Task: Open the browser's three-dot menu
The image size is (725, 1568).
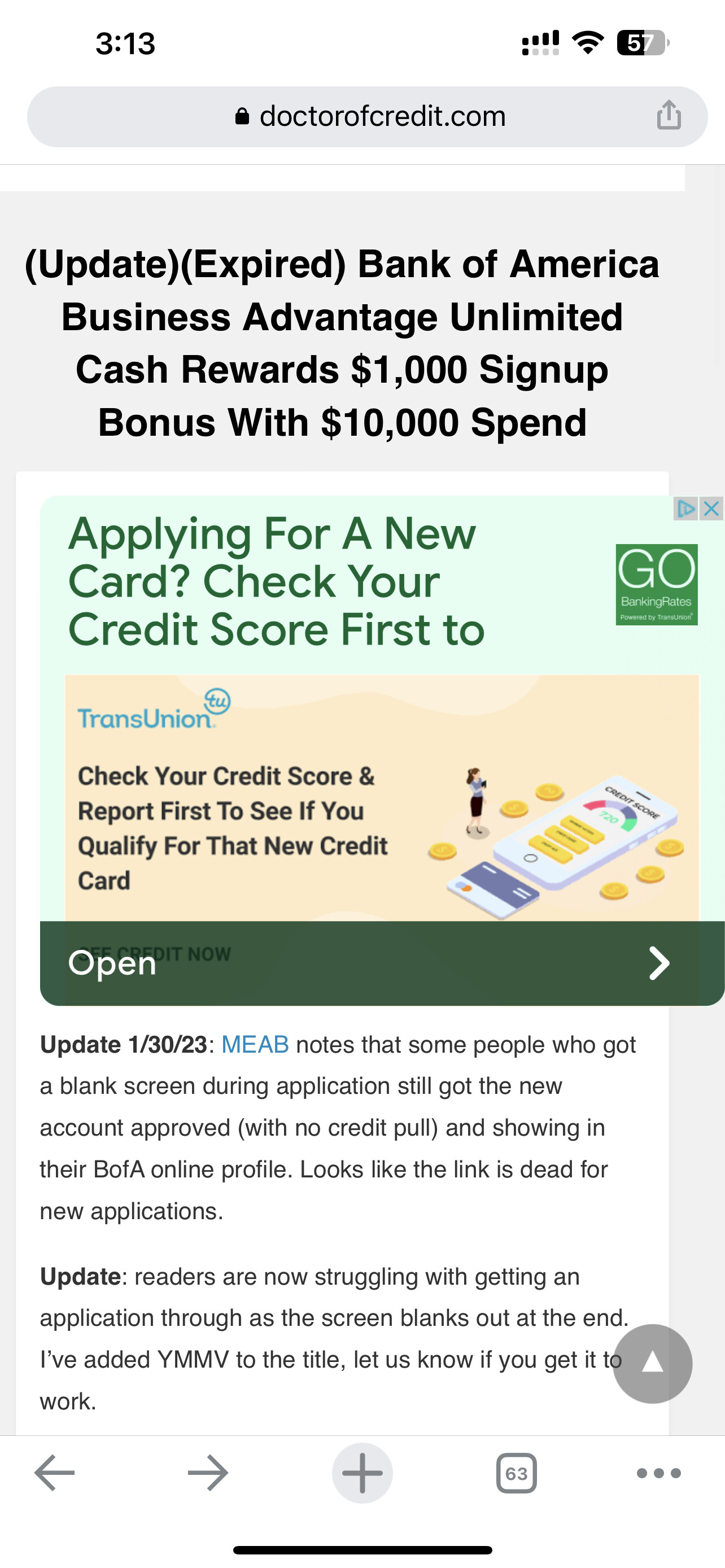Action: (658, 1473)
